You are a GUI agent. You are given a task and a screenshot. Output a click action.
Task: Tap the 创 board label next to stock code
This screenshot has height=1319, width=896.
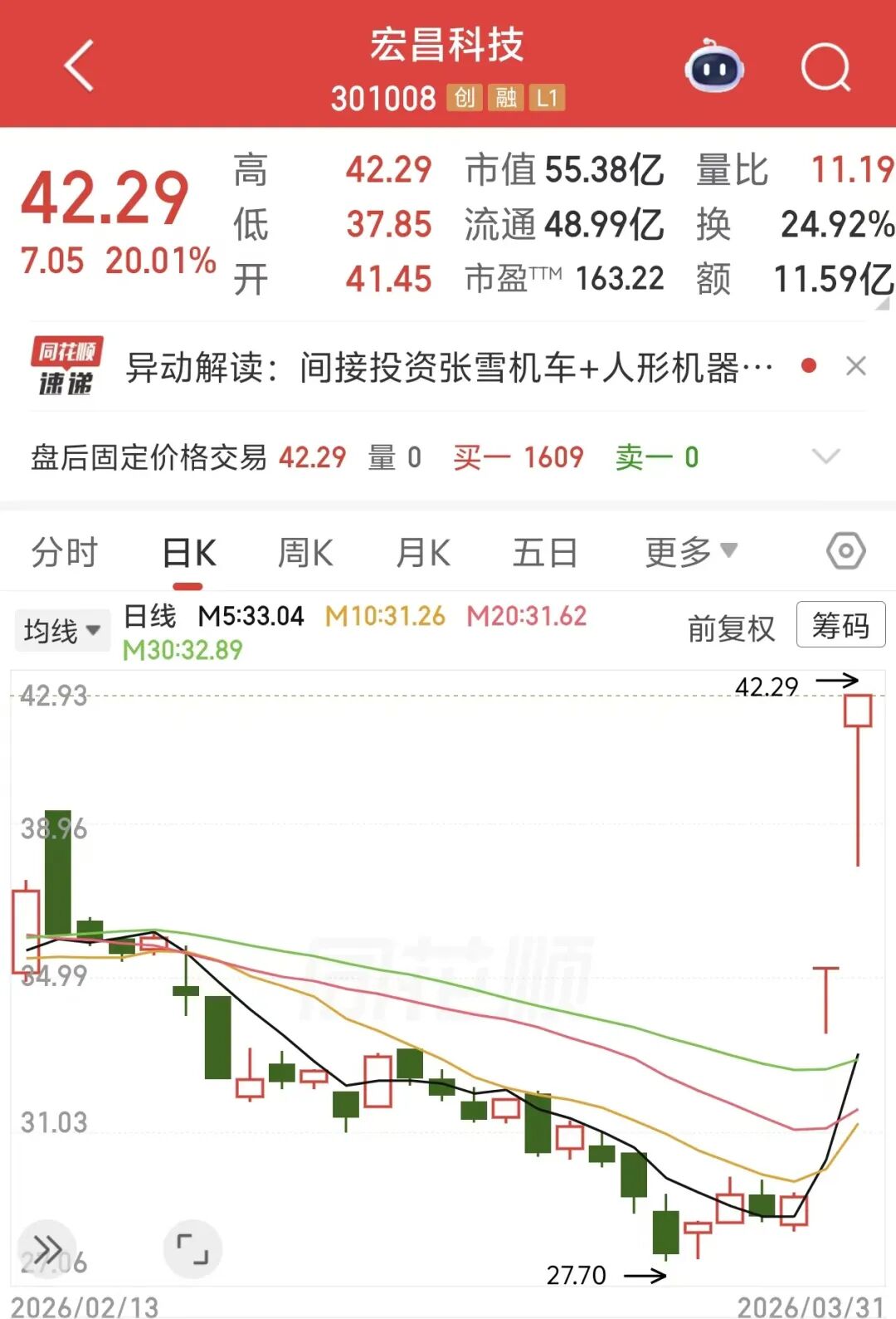pos(465,98)
